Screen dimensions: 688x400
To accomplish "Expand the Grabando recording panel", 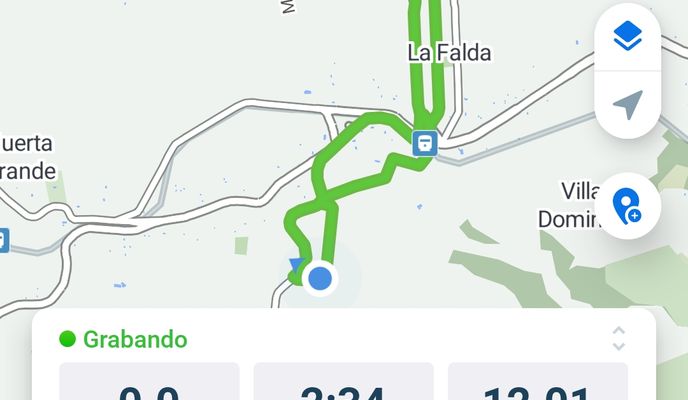I will coord(619,339).
